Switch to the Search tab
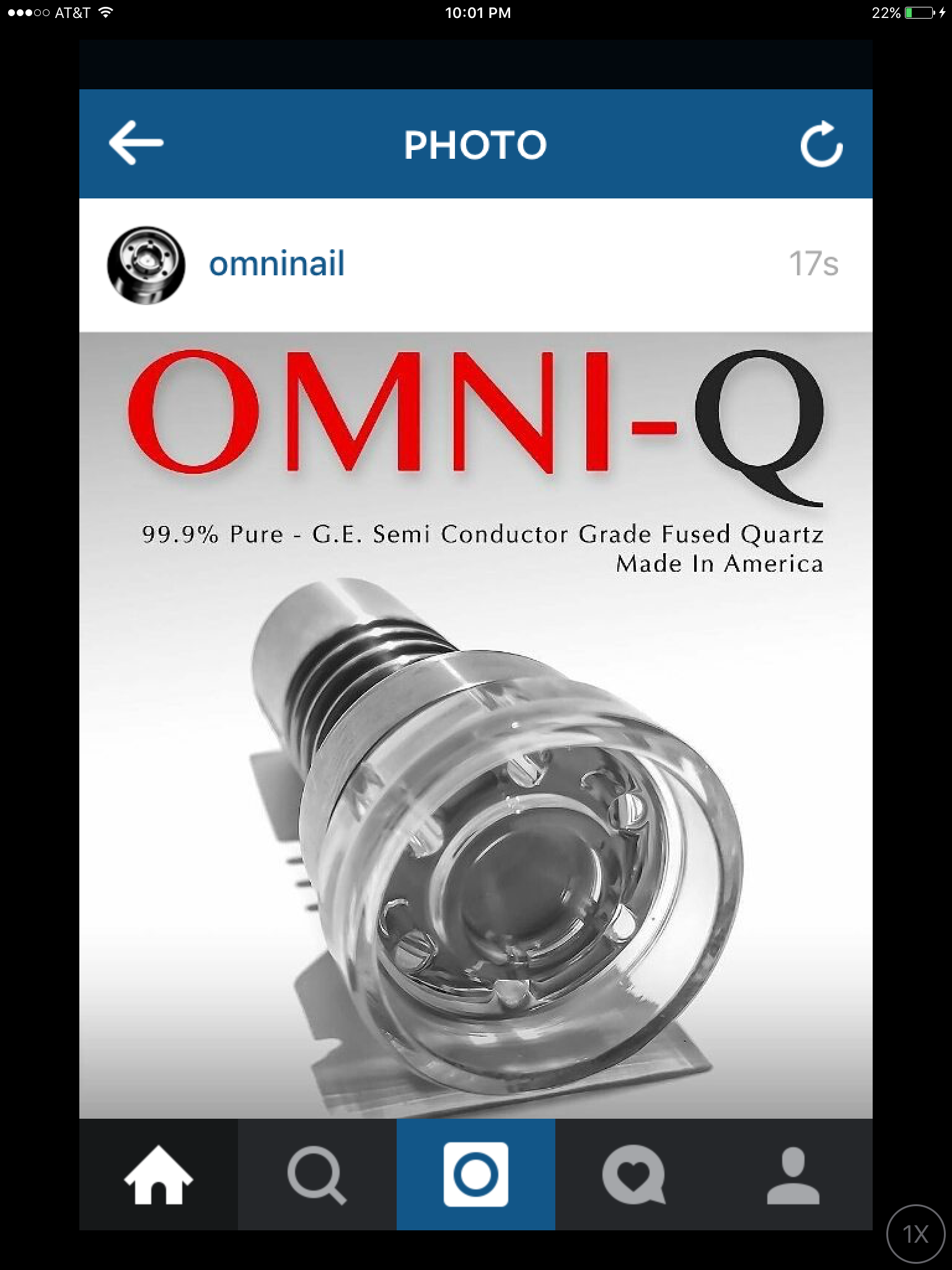The height and width of the screenshot is (1270, 952). coord(317,1175)
